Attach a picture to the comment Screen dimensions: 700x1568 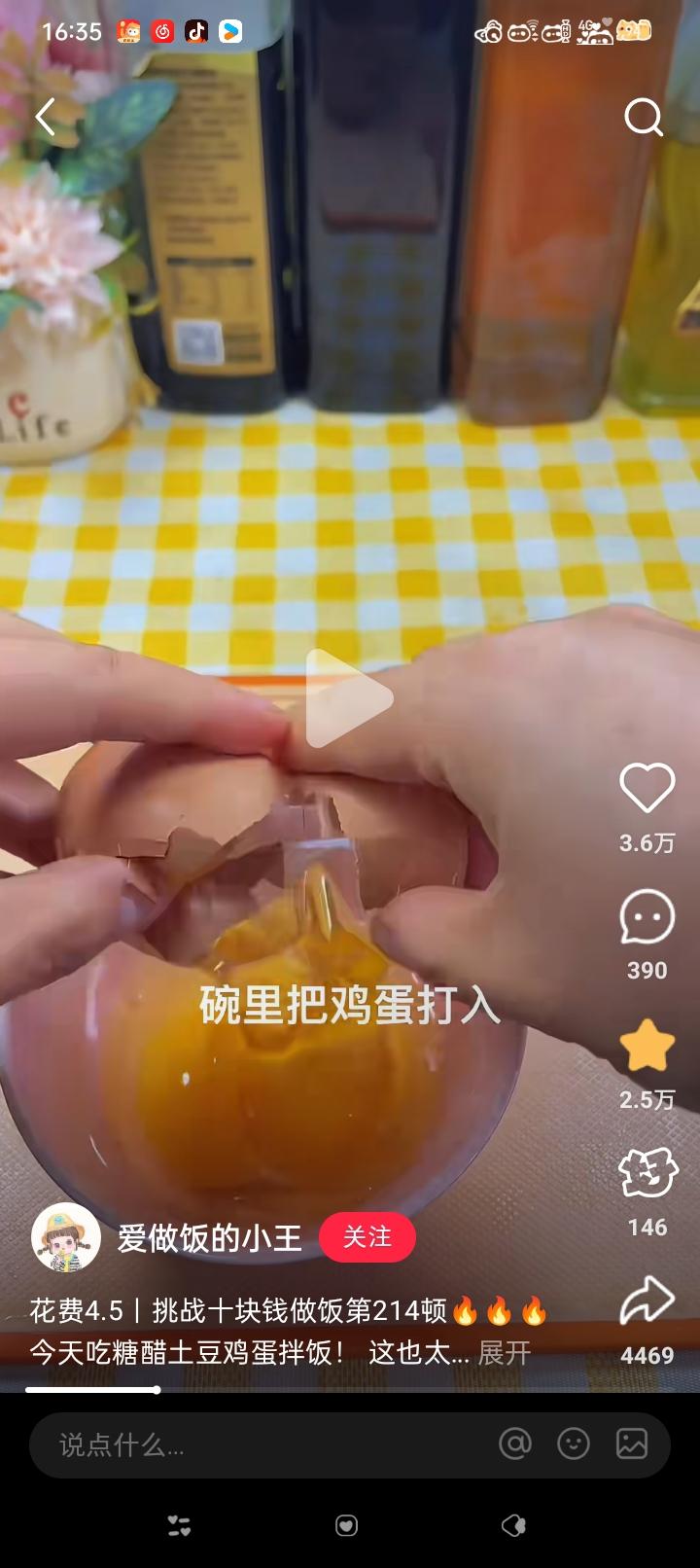coord(632,1444)
